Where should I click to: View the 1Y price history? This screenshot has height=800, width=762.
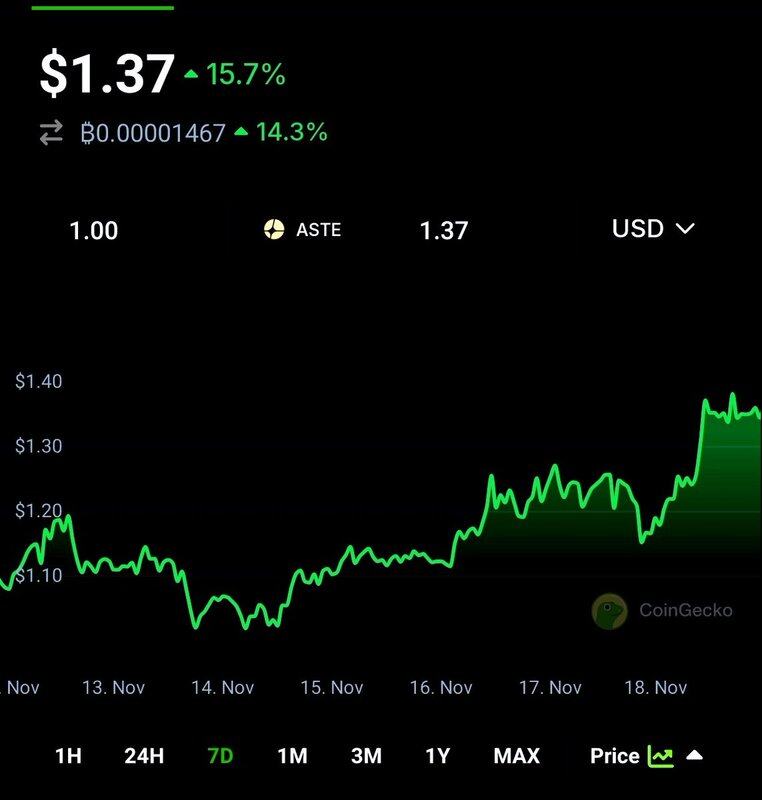click(438, 756)
